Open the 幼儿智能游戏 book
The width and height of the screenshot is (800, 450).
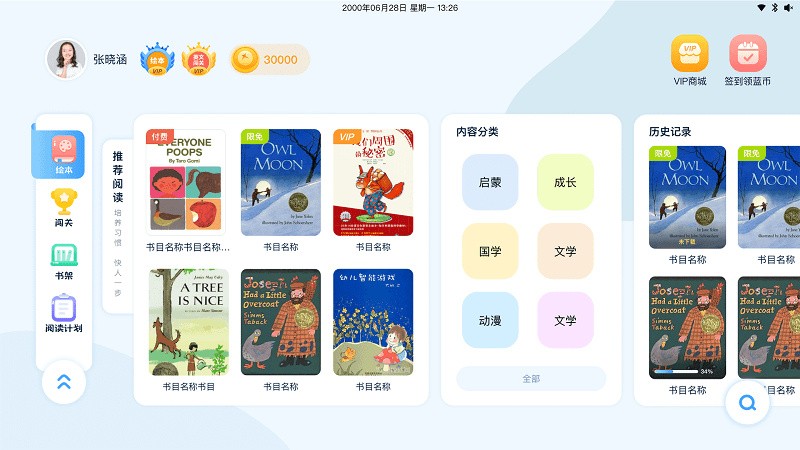click(x=372, y=322)
